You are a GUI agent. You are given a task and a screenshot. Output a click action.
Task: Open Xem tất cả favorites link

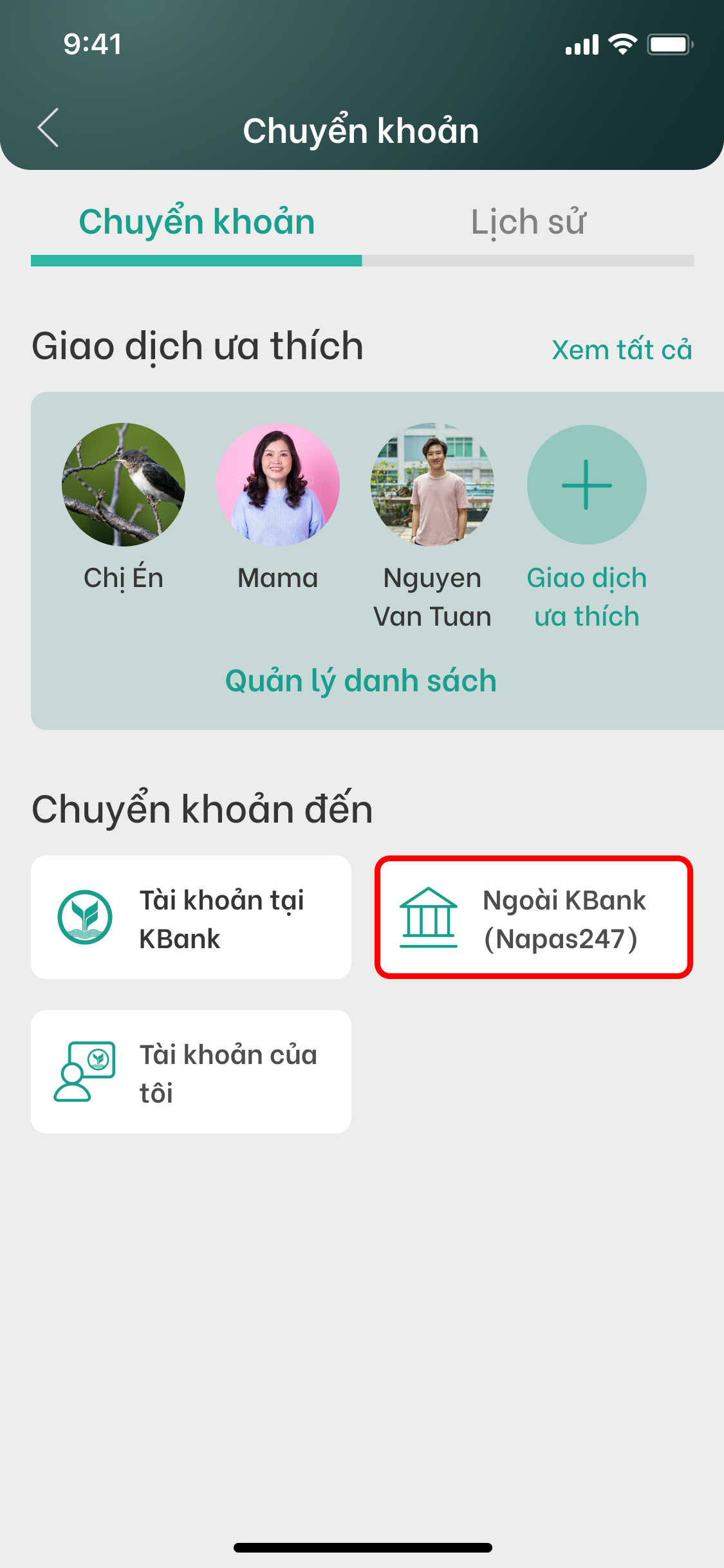pyautogui.click(x=621, y=350)
